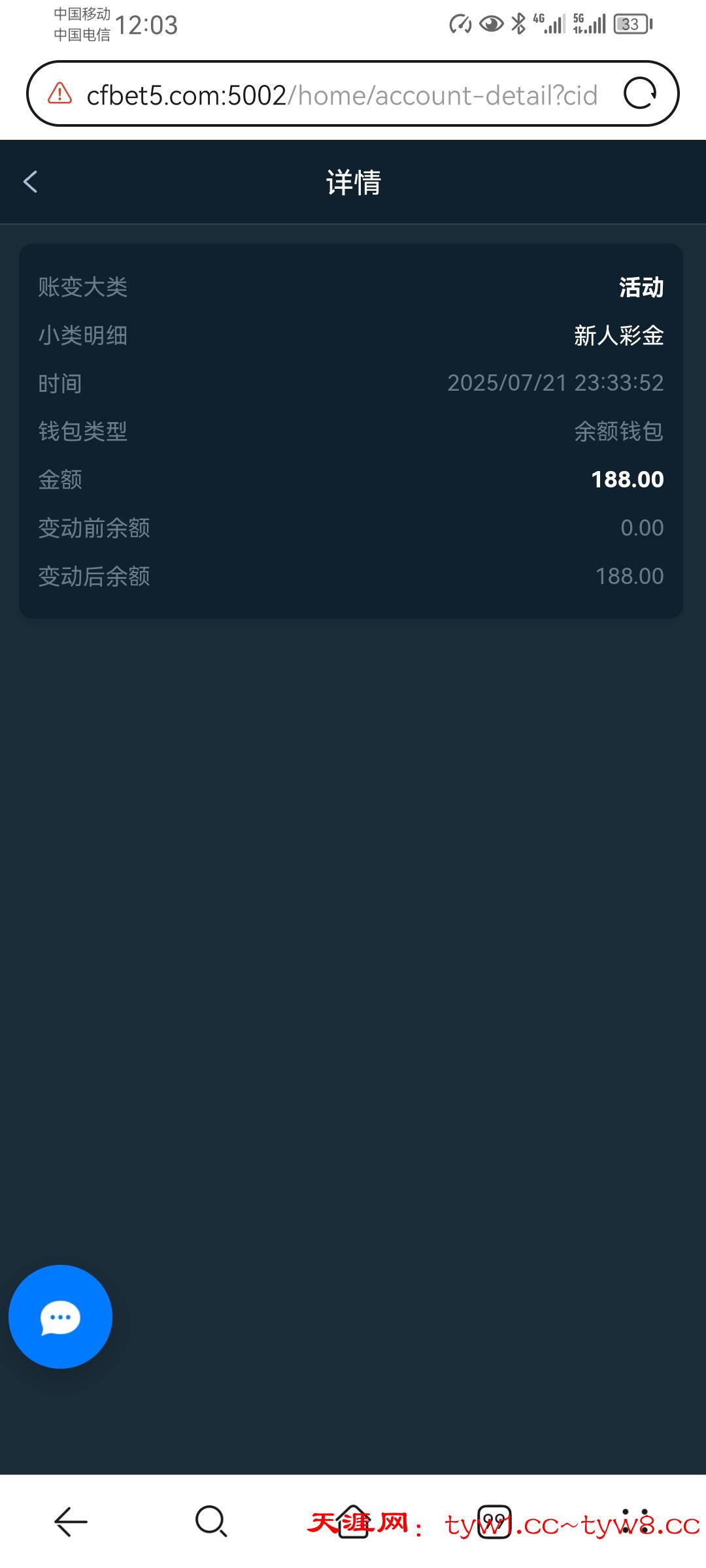Open the customer service chat bubble

point(60,1316)
